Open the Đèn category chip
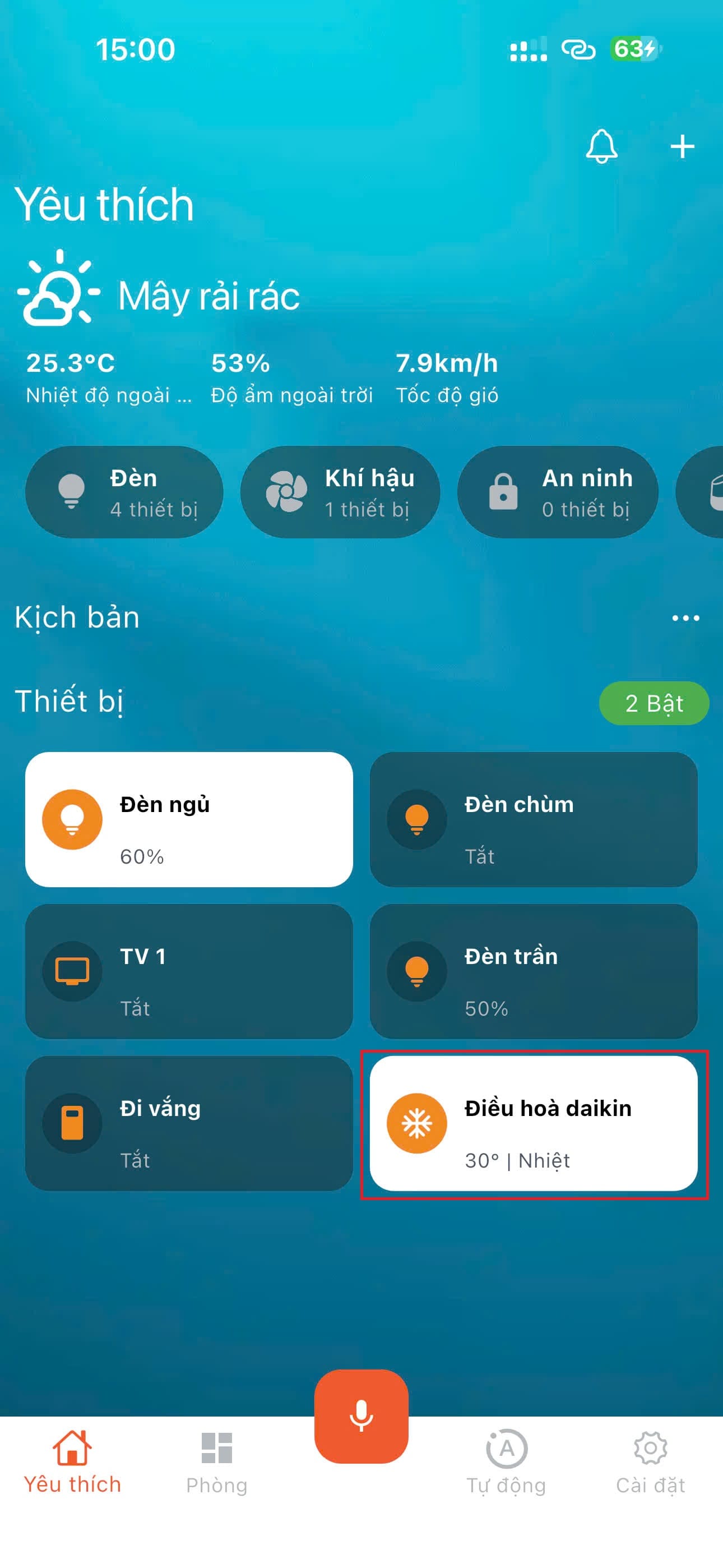 (x=124, y=492)
